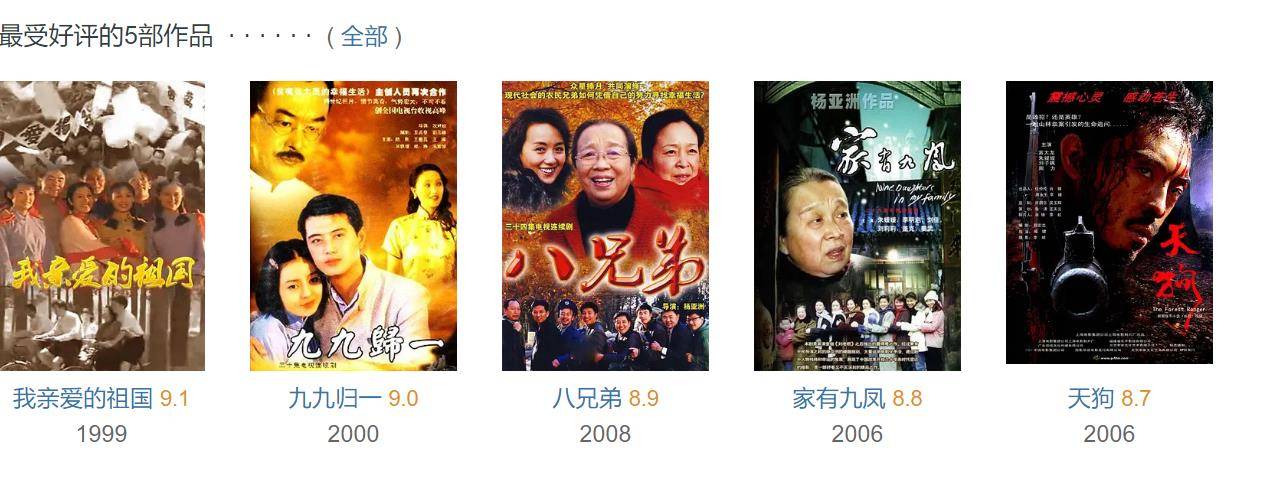Open the 家有九凤 poster
The width and height of the screenshot is (1286, 479).
pos(857,226)
